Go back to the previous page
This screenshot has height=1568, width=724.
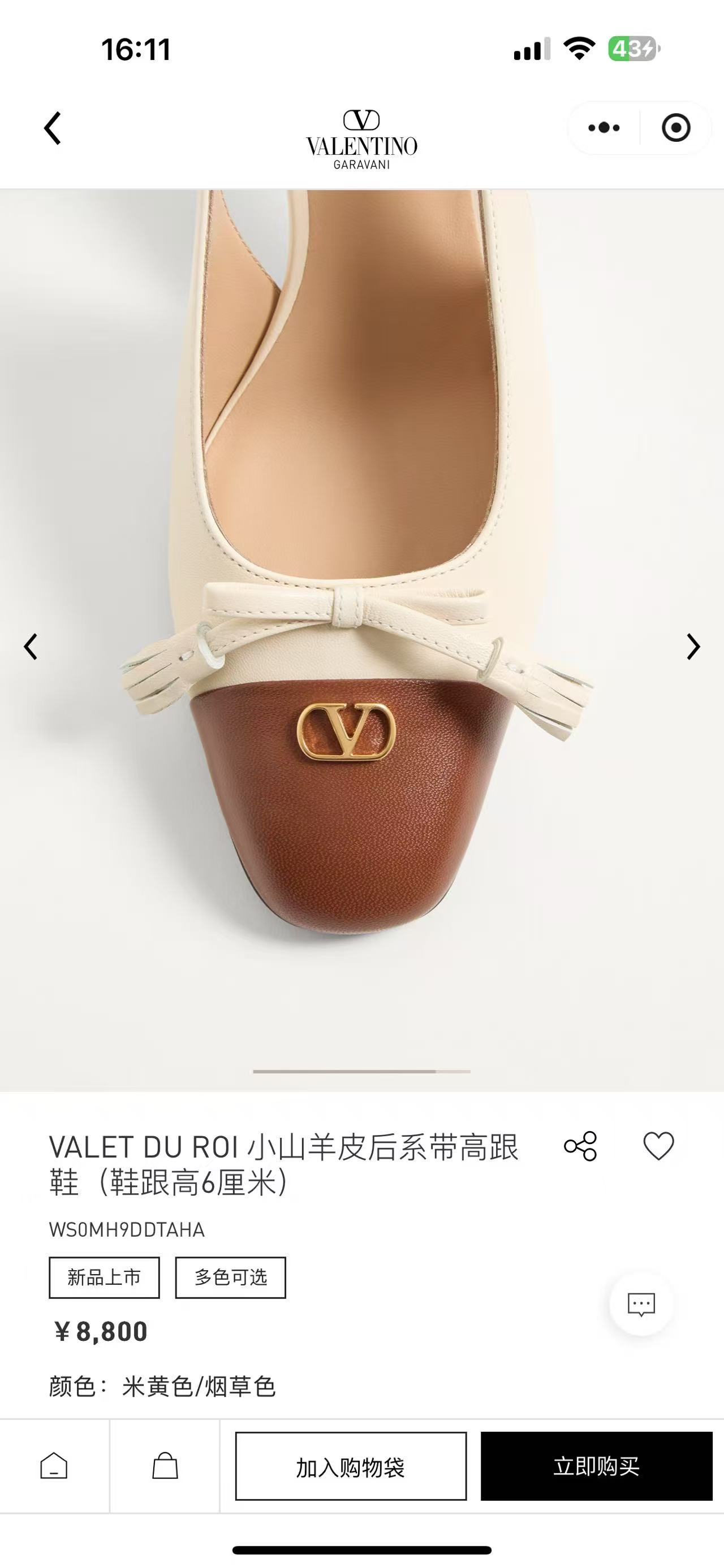pos(53,128)
